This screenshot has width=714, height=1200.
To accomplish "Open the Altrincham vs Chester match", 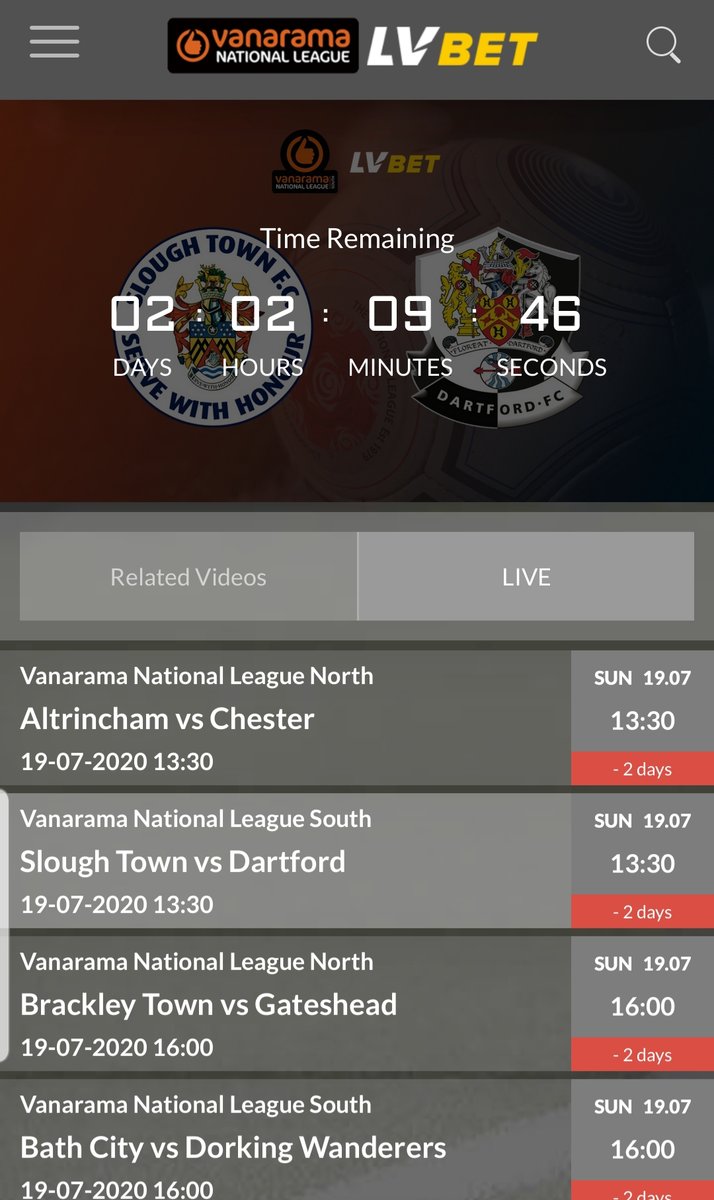I will 357,718.
